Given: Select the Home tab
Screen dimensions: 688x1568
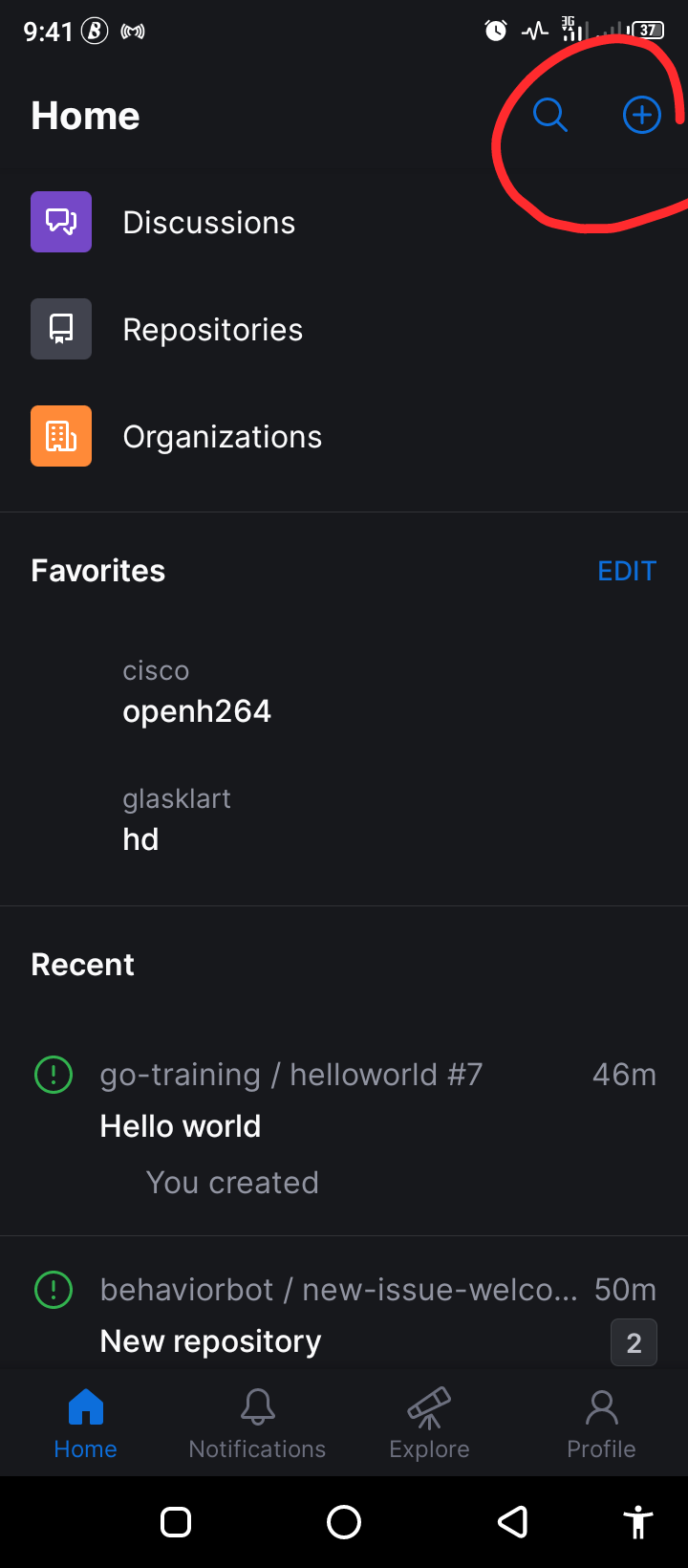Looking at the screenshot, I should pyautogui.click(x=86, y=1424).
